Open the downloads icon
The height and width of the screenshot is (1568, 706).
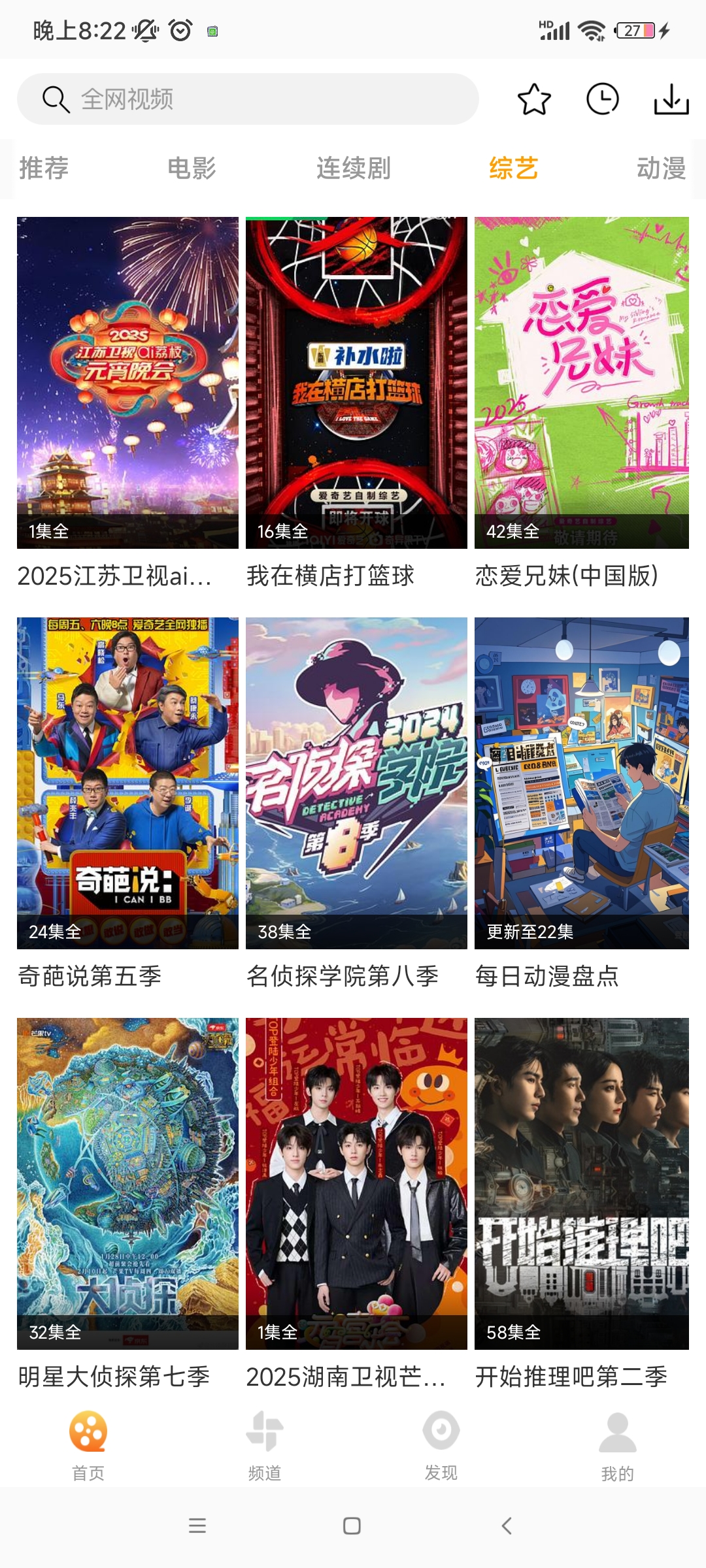tap(671, 99)
